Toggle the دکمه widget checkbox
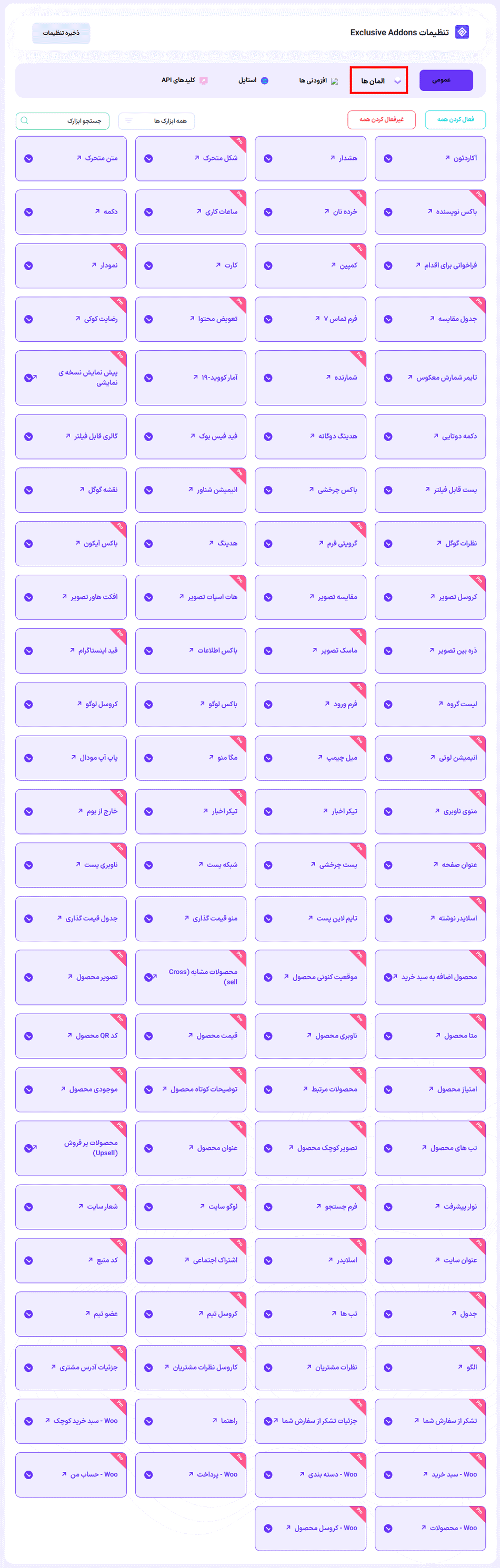 point(28,212)
